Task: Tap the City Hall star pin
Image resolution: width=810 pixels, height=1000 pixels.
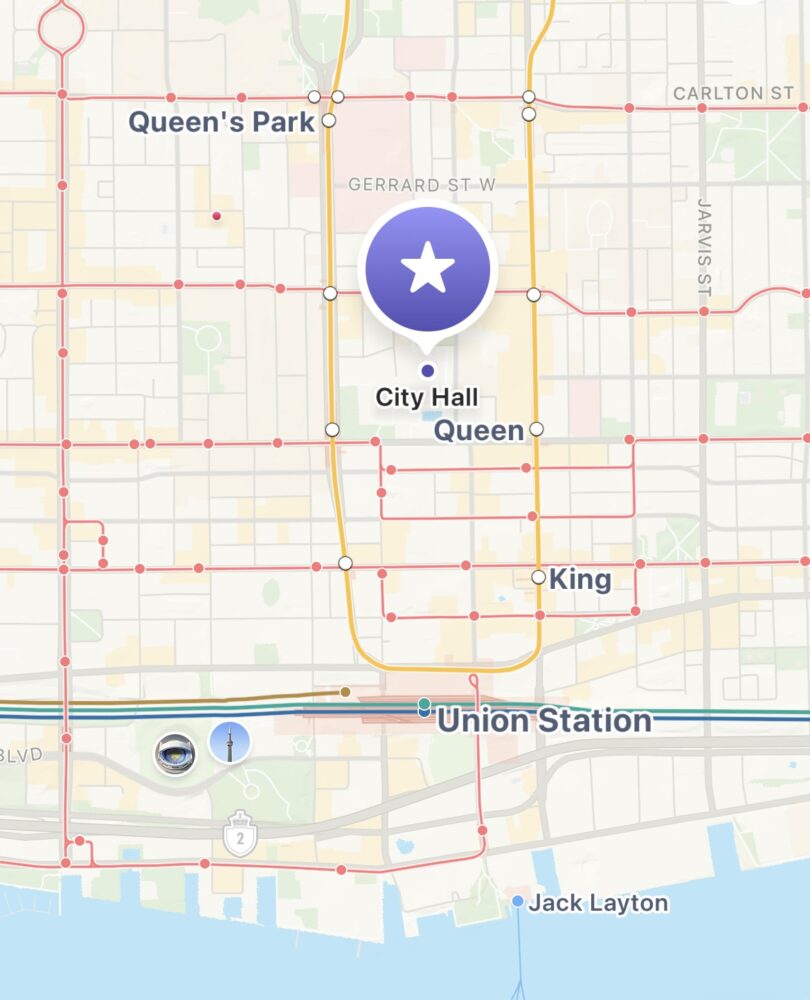Action: (x=428, y=268)
